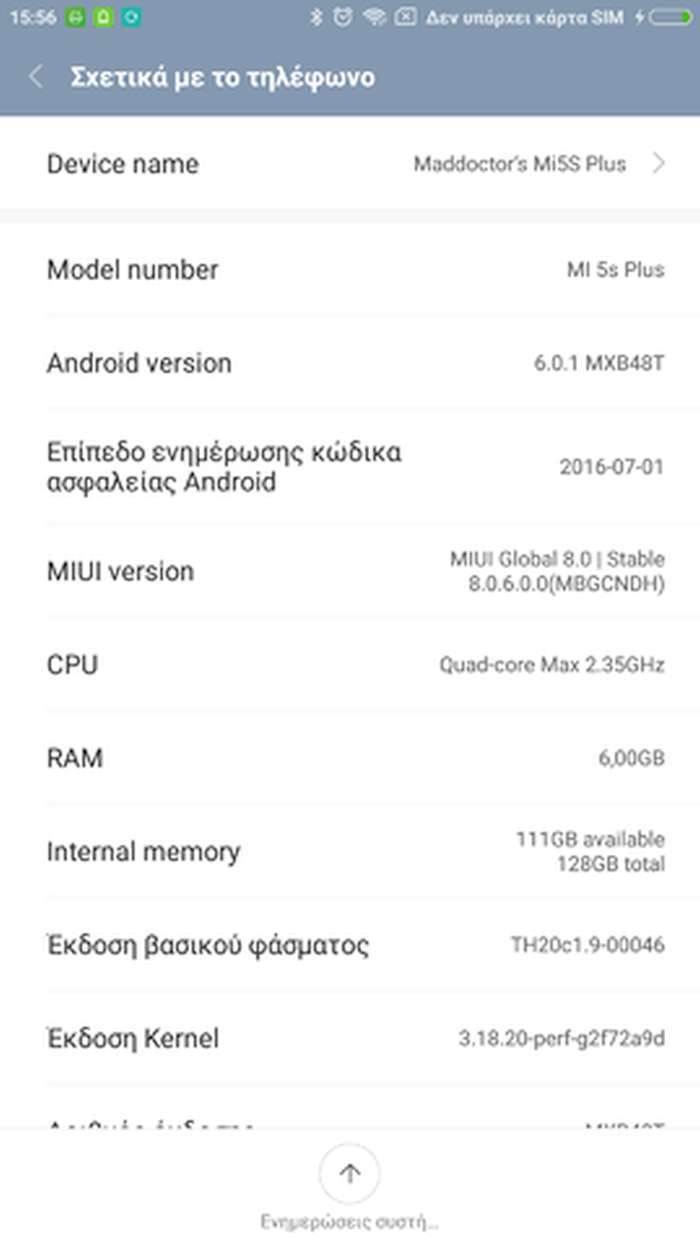
Task: Tap the Έκδοση Kernel row
Action: 350,1038
